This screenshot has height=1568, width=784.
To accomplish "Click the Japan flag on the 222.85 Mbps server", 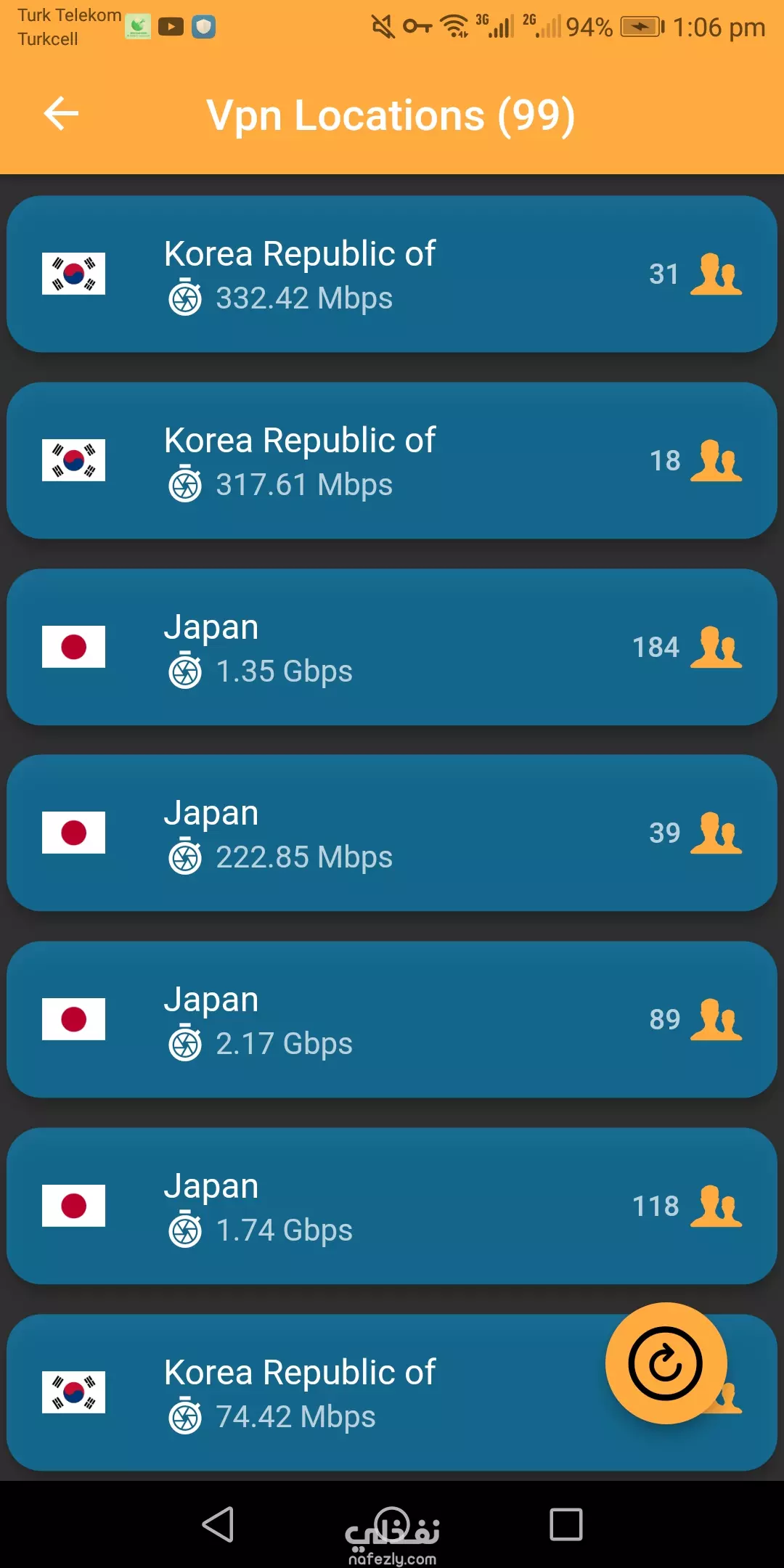I will coord(74,833).
